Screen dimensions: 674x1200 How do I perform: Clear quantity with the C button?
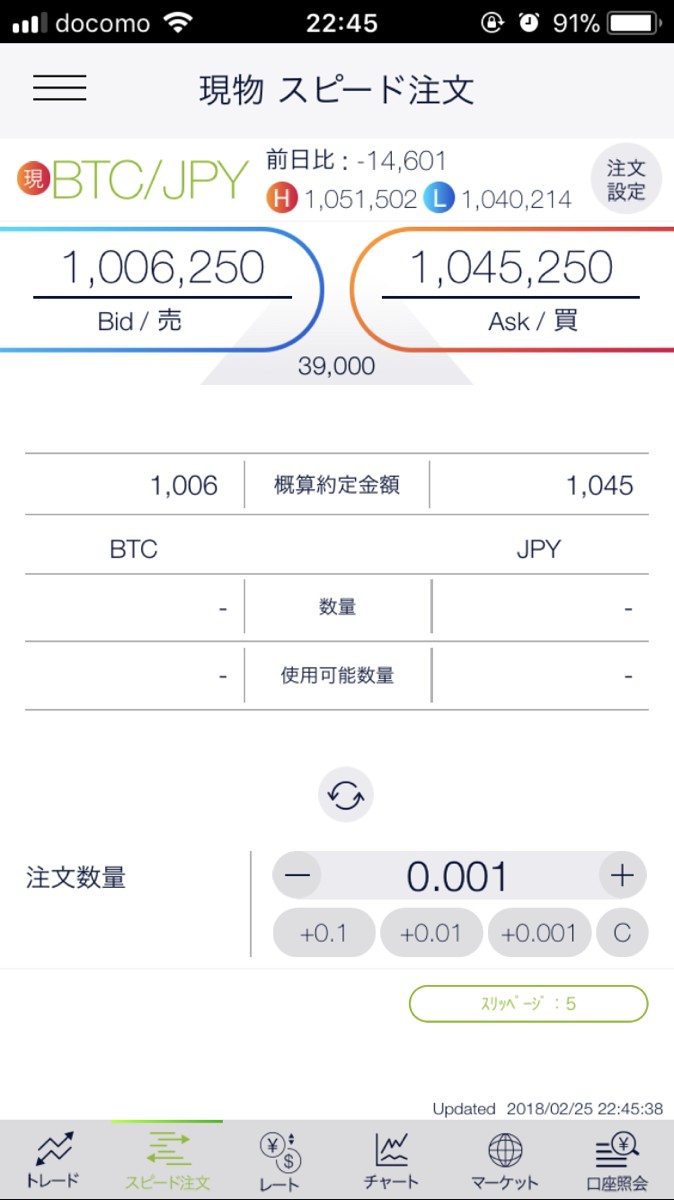pos(622,934)
